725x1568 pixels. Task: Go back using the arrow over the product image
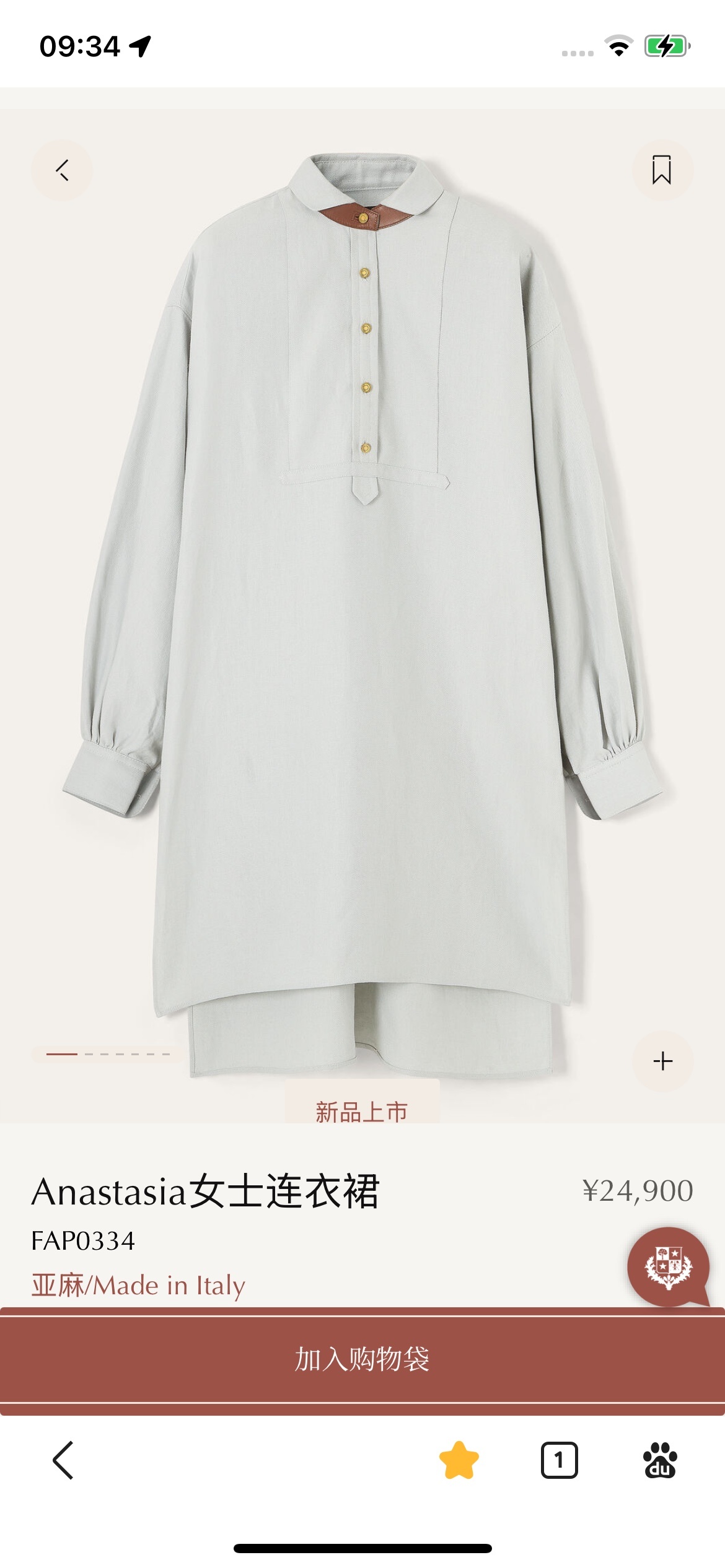62,170
